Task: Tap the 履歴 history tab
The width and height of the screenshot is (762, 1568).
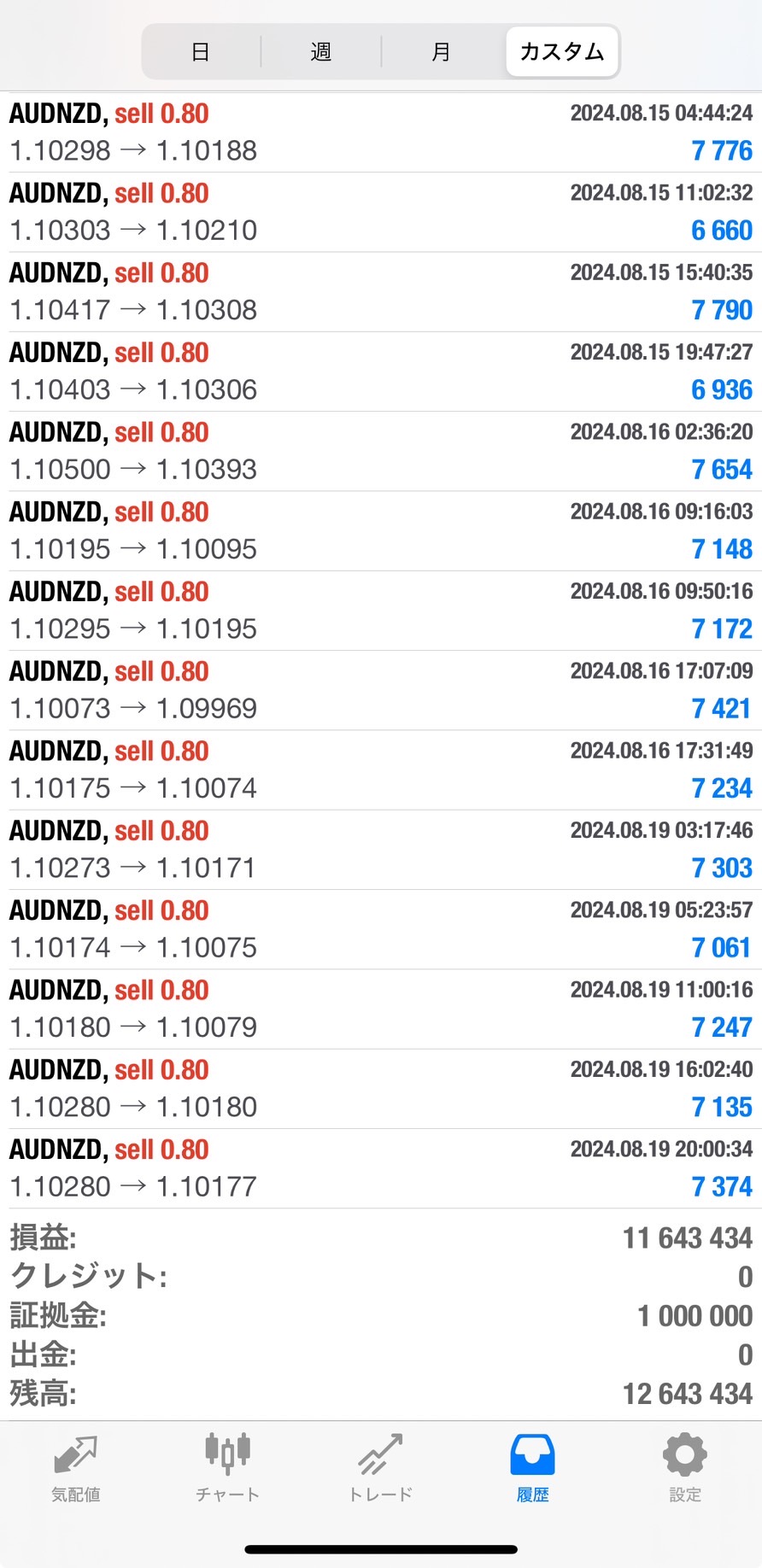Action: pos(532,1469)
